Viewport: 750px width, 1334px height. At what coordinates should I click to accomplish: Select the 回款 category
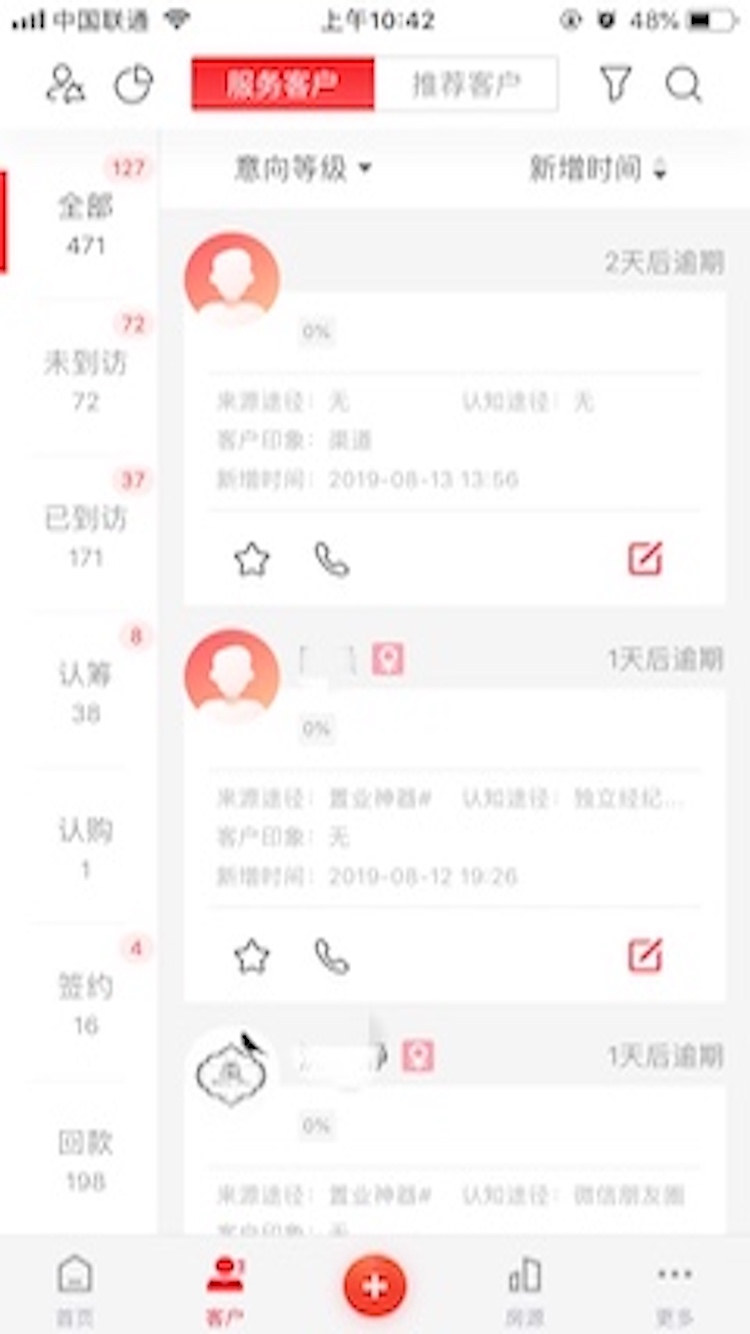[86, 1159]
